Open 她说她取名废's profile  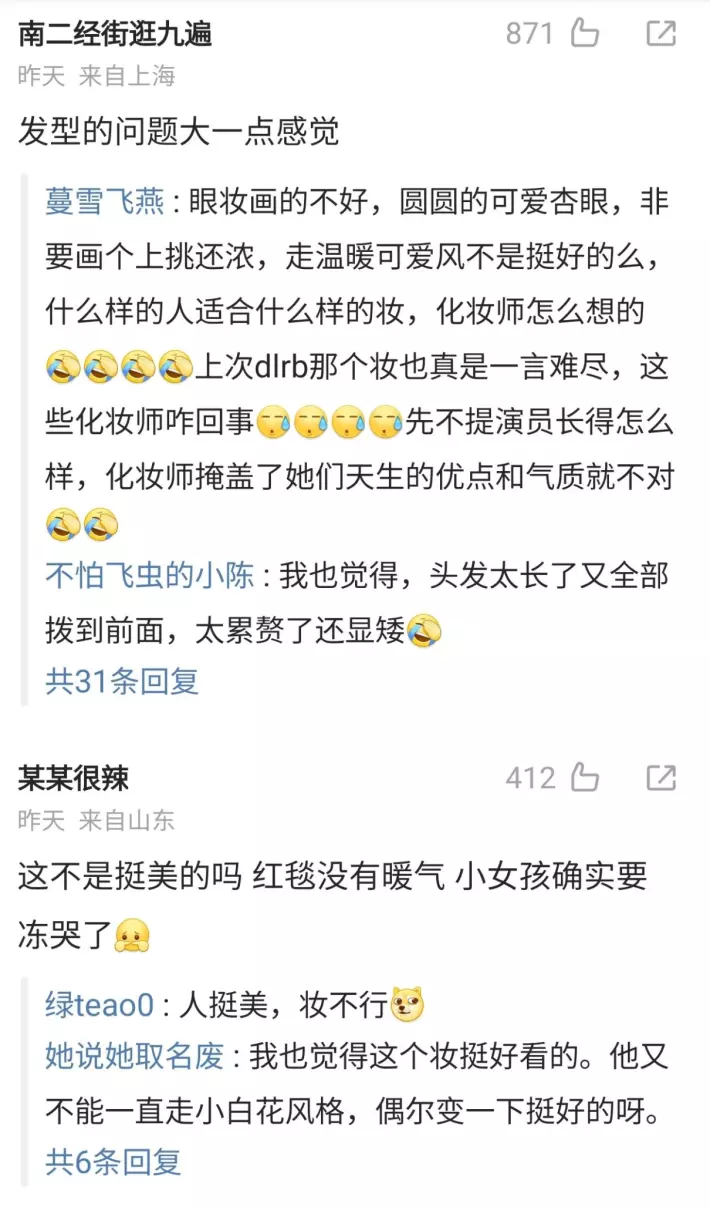pyautogui.click(x=135, y=1056)
